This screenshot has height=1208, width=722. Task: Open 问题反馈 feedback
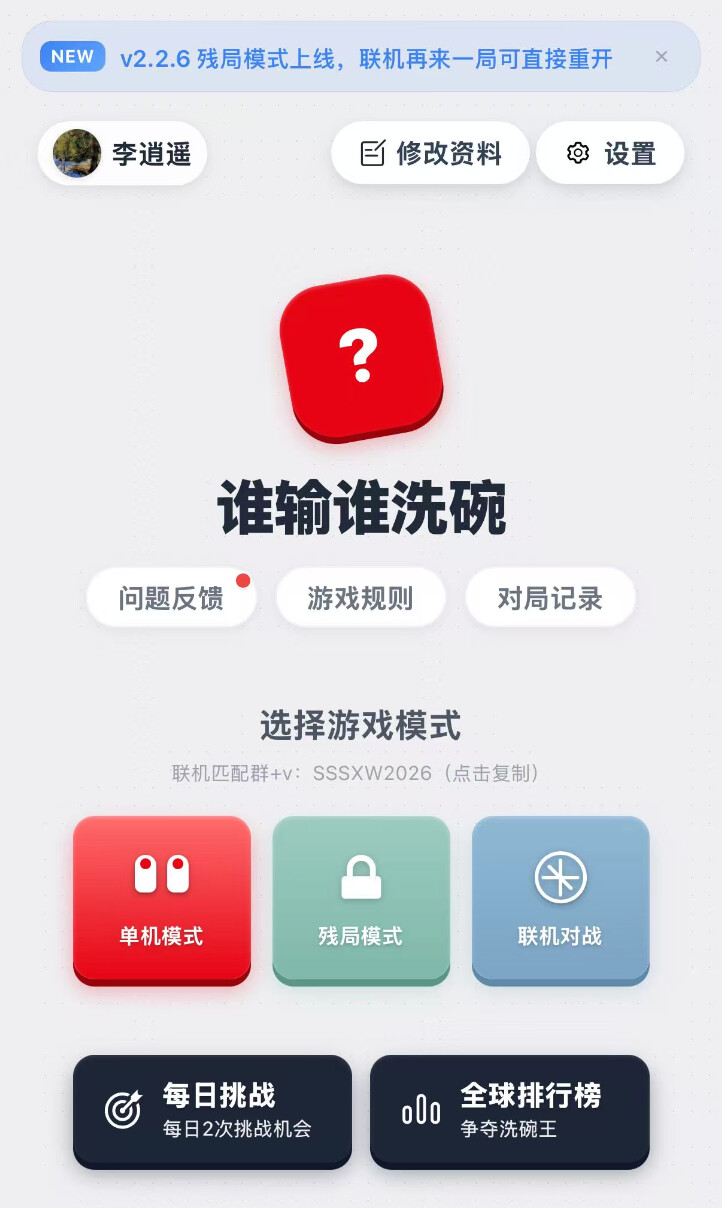(171, 598)
